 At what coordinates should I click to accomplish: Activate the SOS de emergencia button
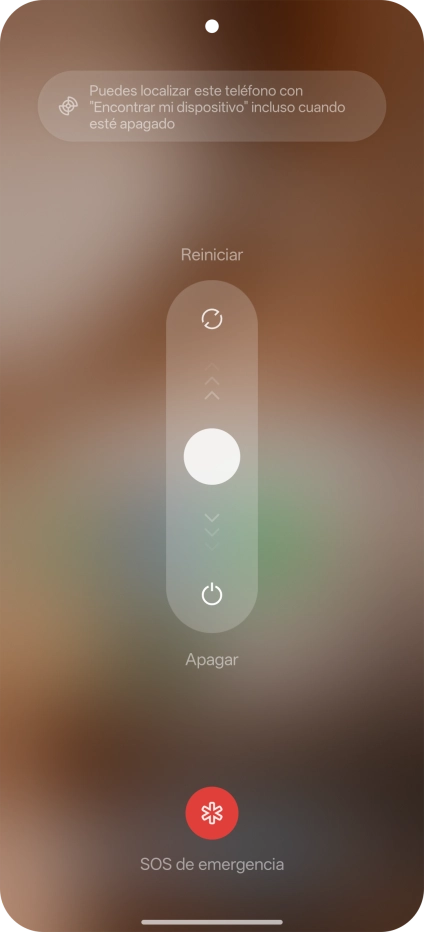212,813
